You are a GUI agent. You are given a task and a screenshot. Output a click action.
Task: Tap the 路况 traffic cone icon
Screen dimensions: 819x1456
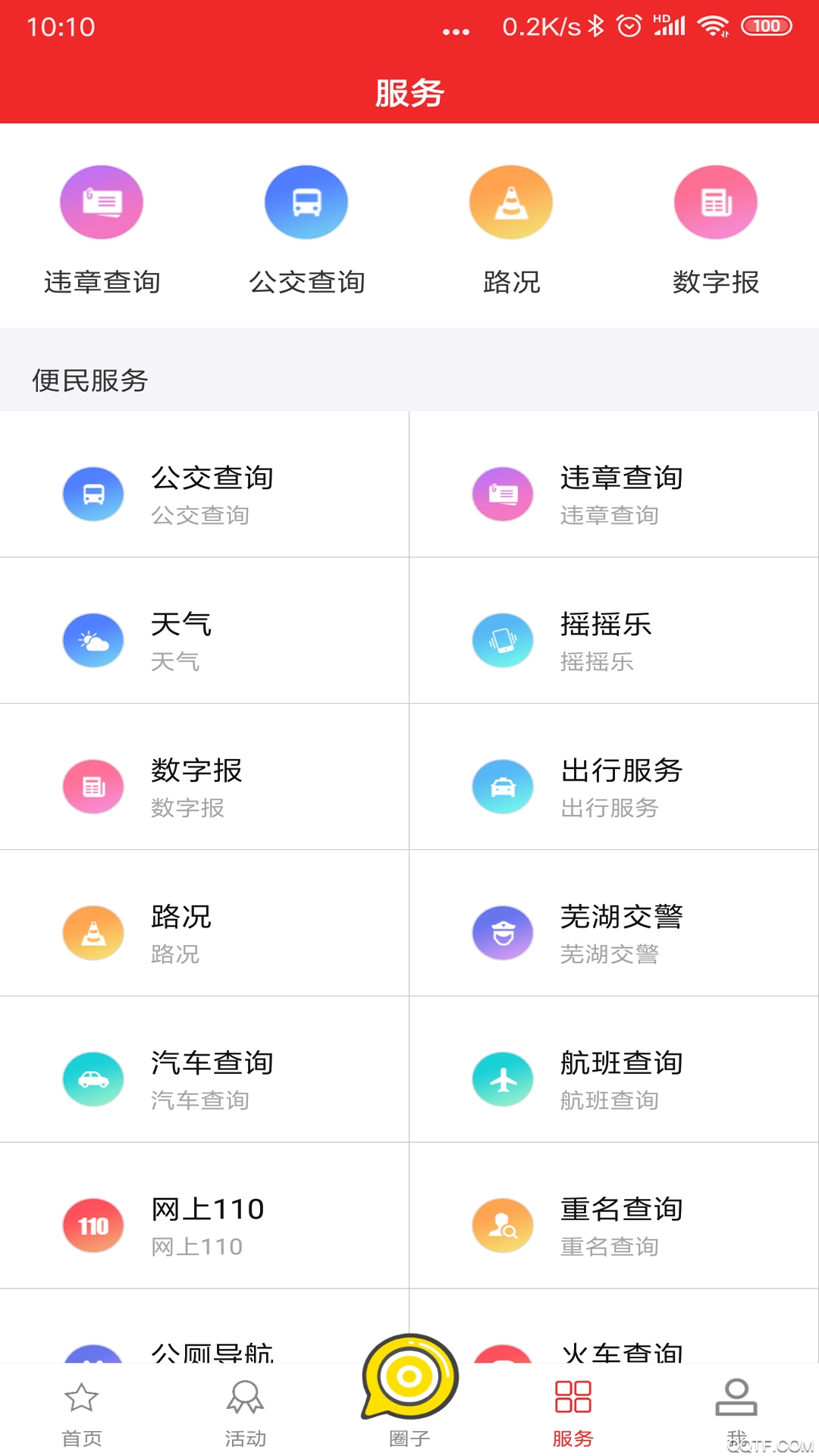510,202
